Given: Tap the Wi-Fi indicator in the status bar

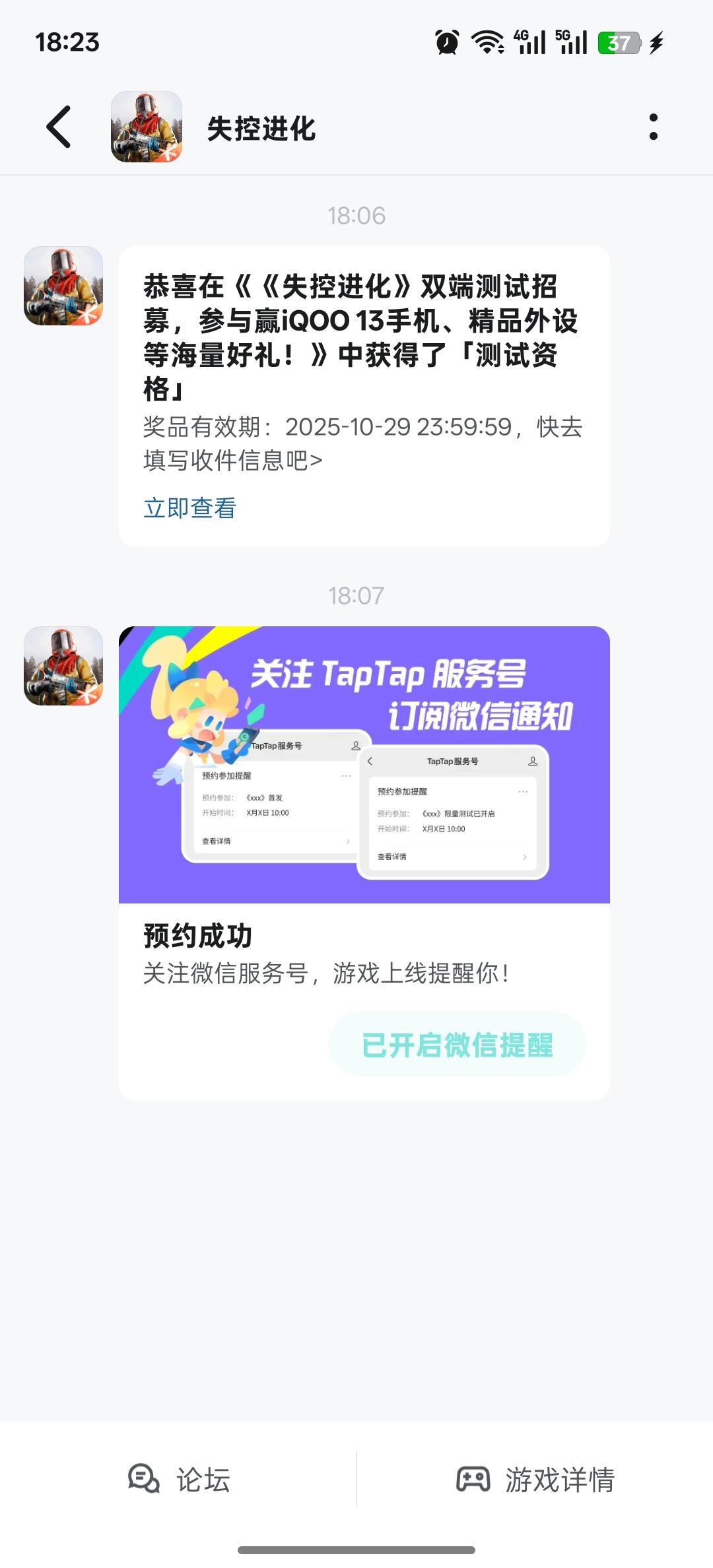Looking at the screenshot, I should (485, 43).
